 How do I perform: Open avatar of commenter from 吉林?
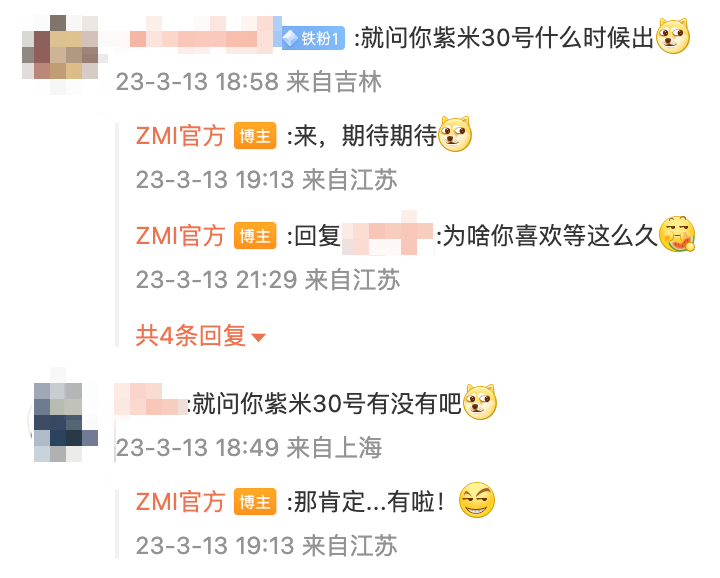(60, 54)
